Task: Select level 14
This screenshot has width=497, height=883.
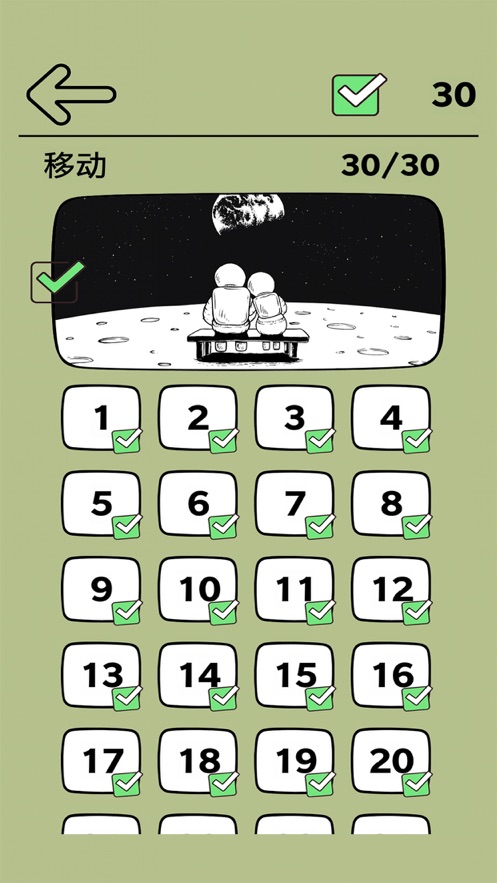Action: 198,675
